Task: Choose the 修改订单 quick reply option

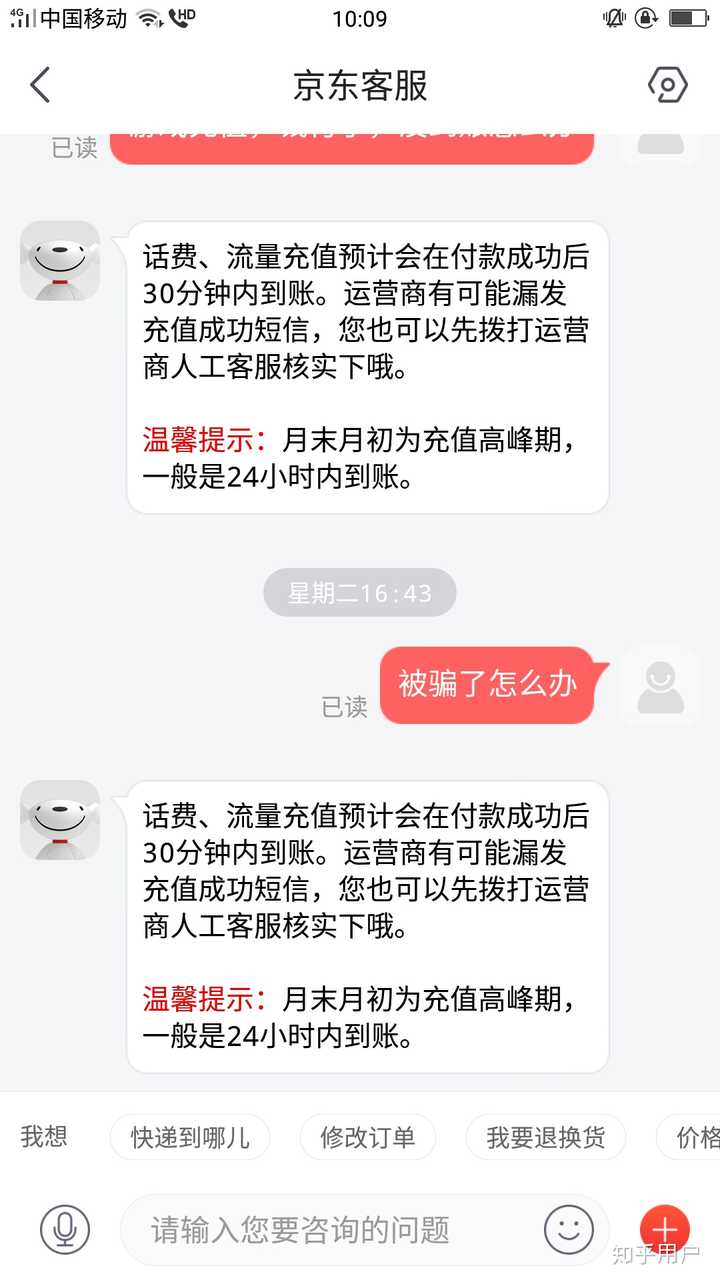Action: (x=368, y=1137)
